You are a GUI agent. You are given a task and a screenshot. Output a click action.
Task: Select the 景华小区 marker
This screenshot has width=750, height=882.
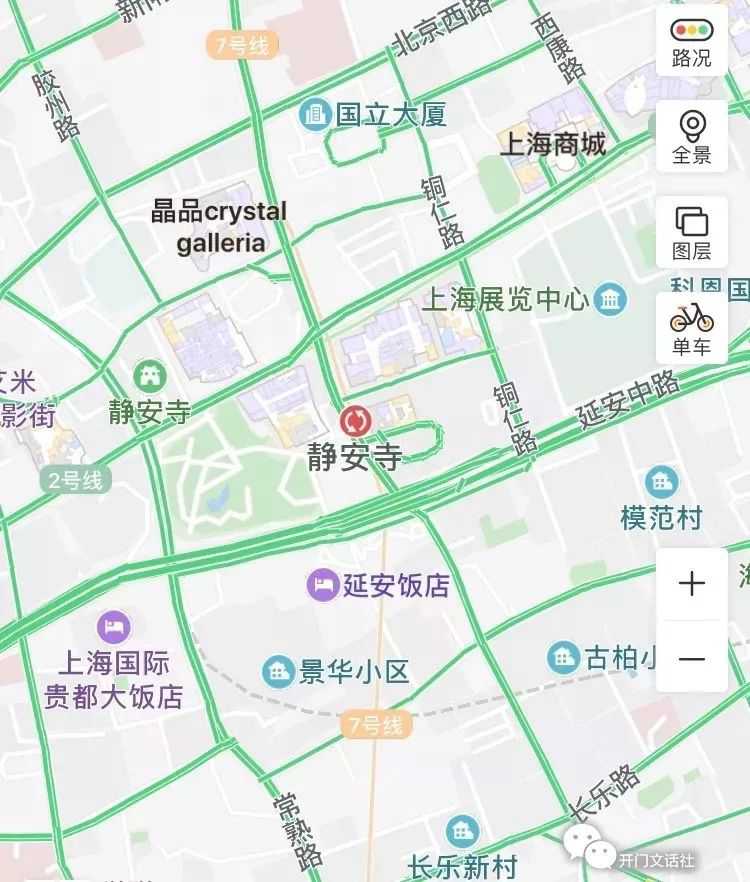[x=277, y=671]
